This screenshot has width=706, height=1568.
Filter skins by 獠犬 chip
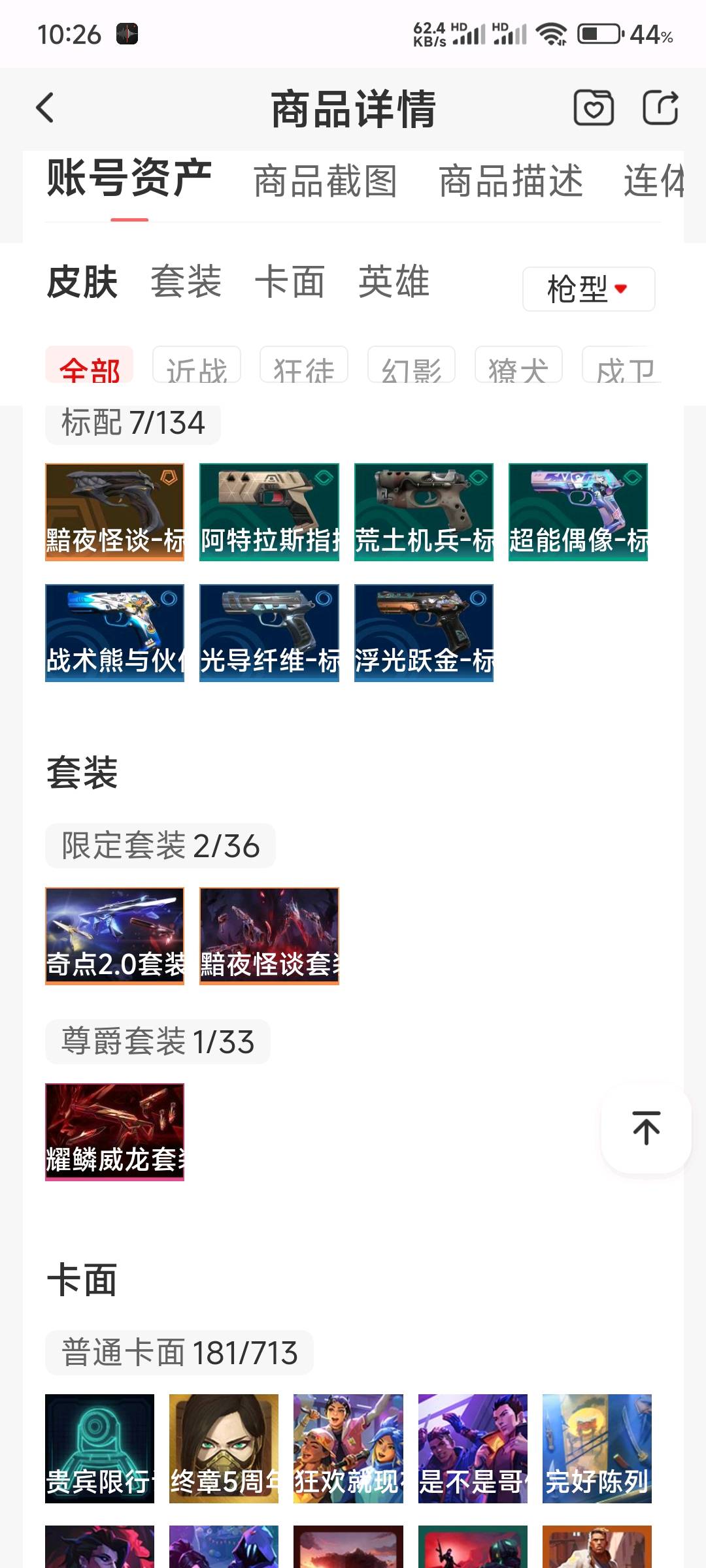(x=518, y=367)
